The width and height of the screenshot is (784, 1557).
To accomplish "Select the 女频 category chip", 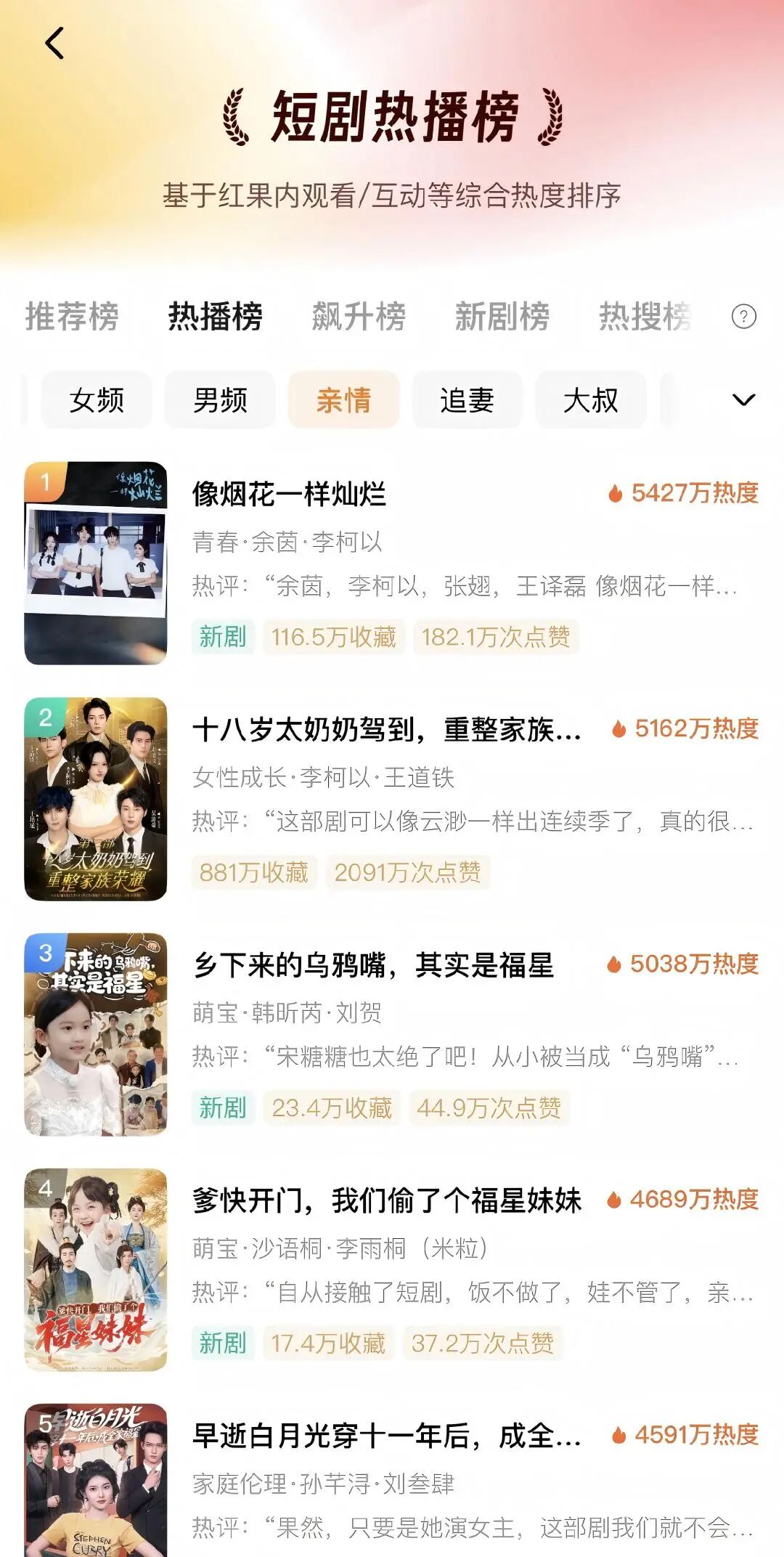I will (x=97, y=400).
